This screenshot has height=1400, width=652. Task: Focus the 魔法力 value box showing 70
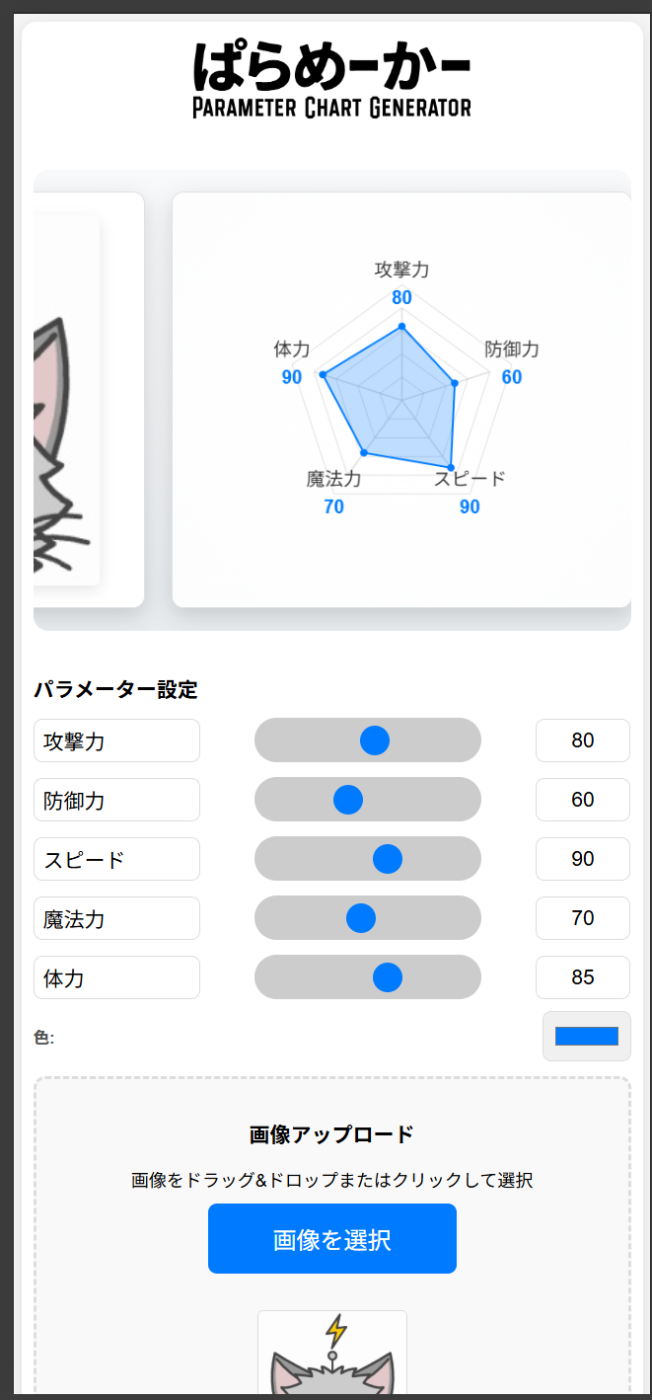click(x=582, y=918)
